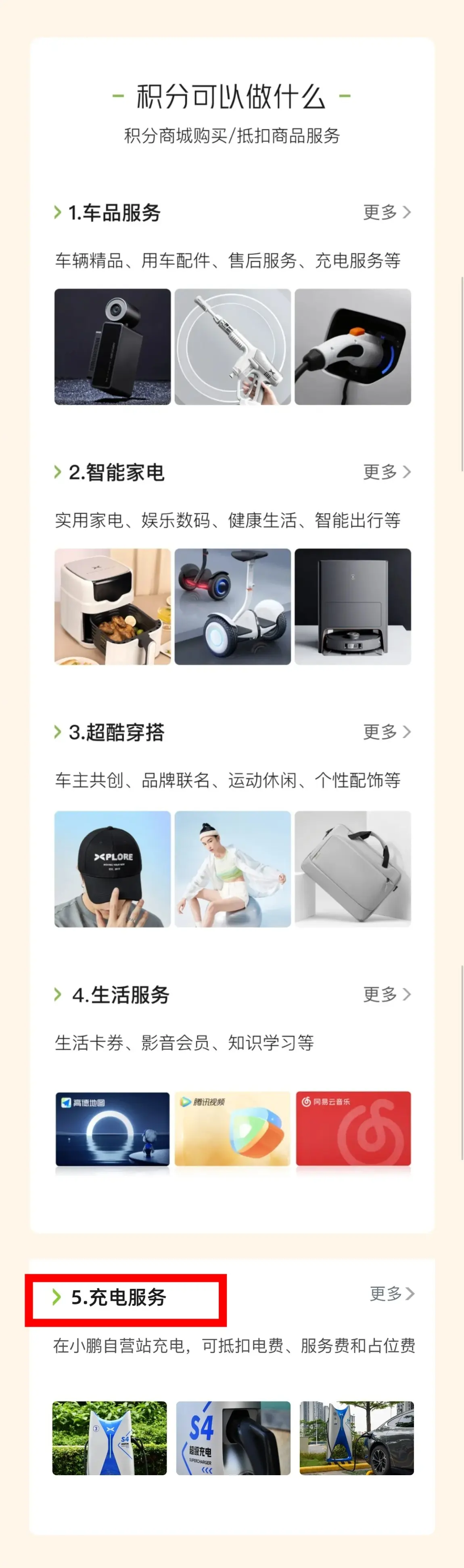Open the 网易云音乐 card
464x1568 pixels.
coord(353,1129)
